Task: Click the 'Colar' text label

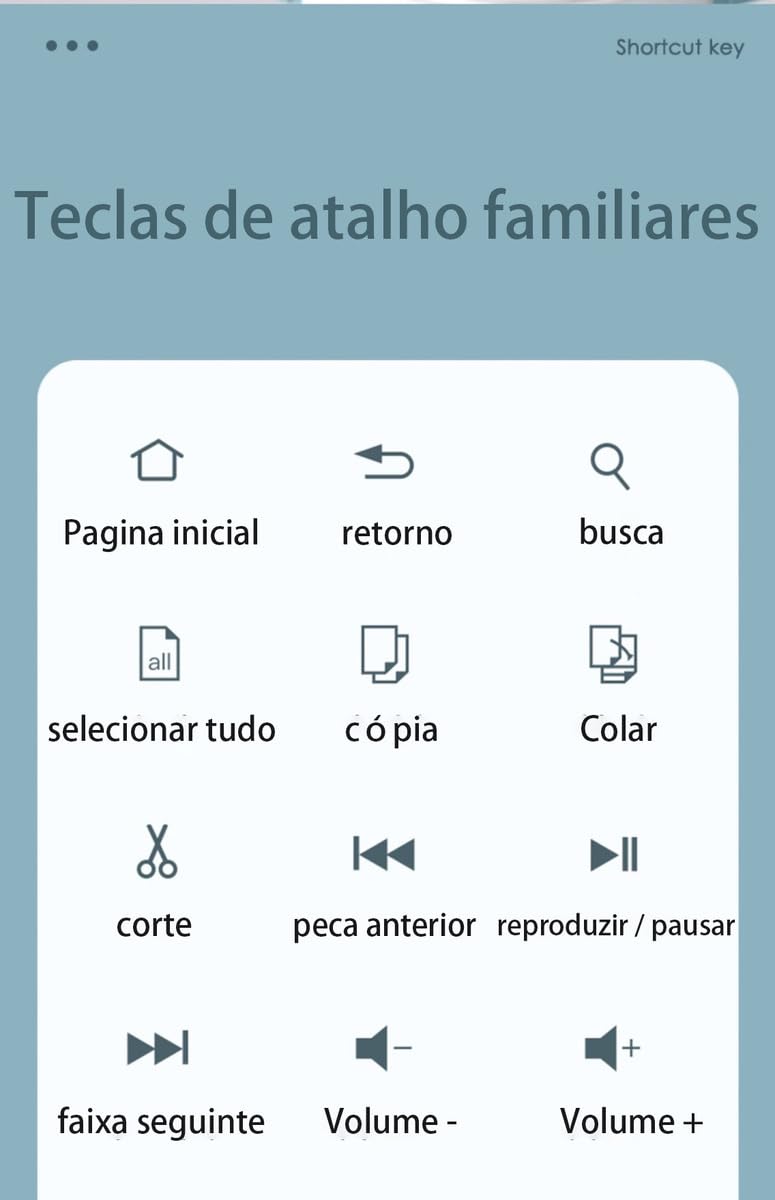Action: pos(619,729)
